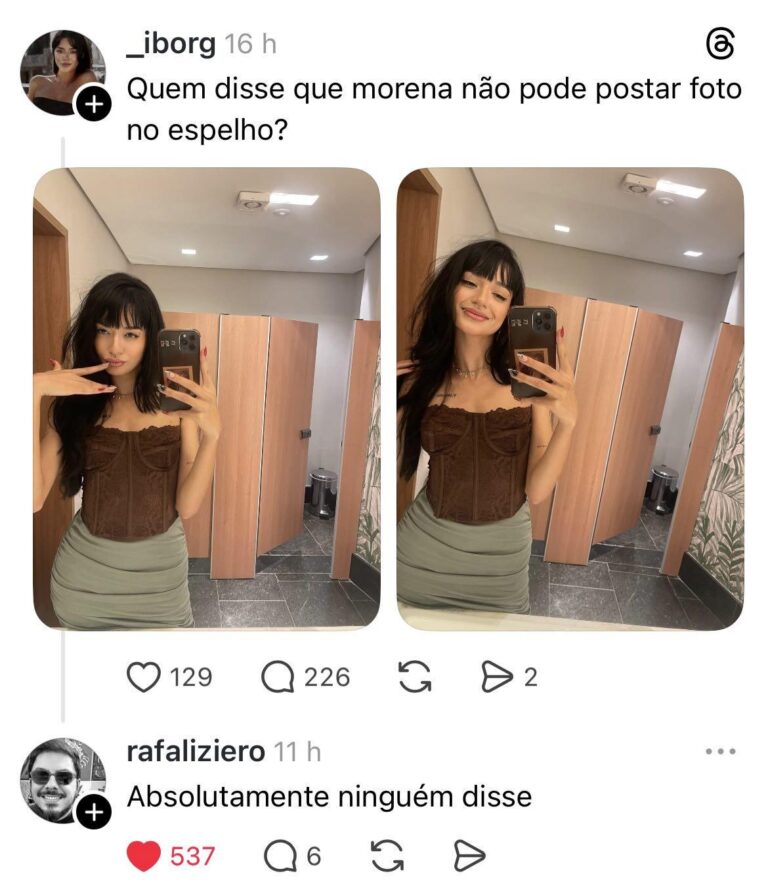
Task: Open the Threads logo icon
Action: click(720, 44)
